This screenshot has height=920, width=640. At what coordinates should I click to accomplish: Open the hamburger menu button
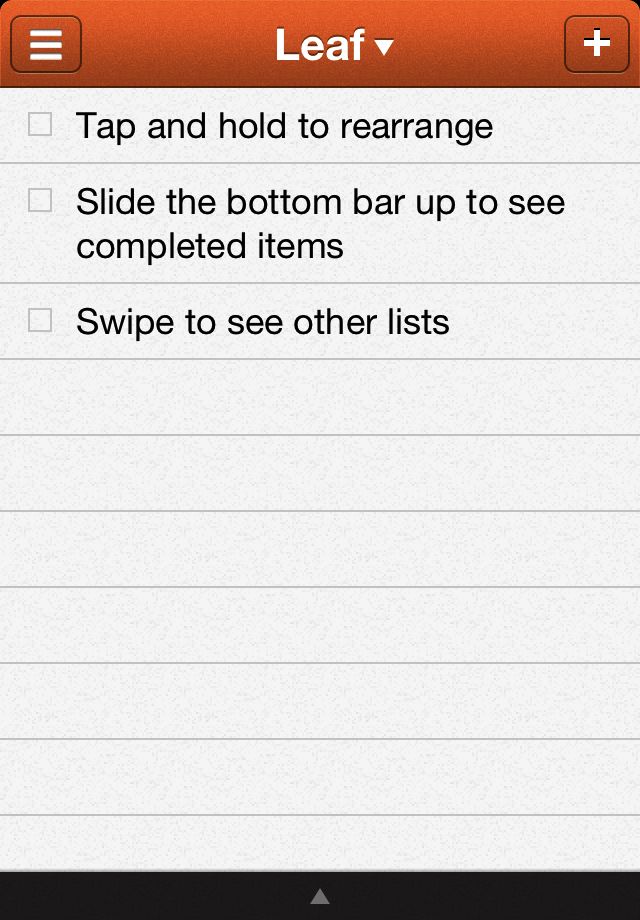[x=46, y=45]
